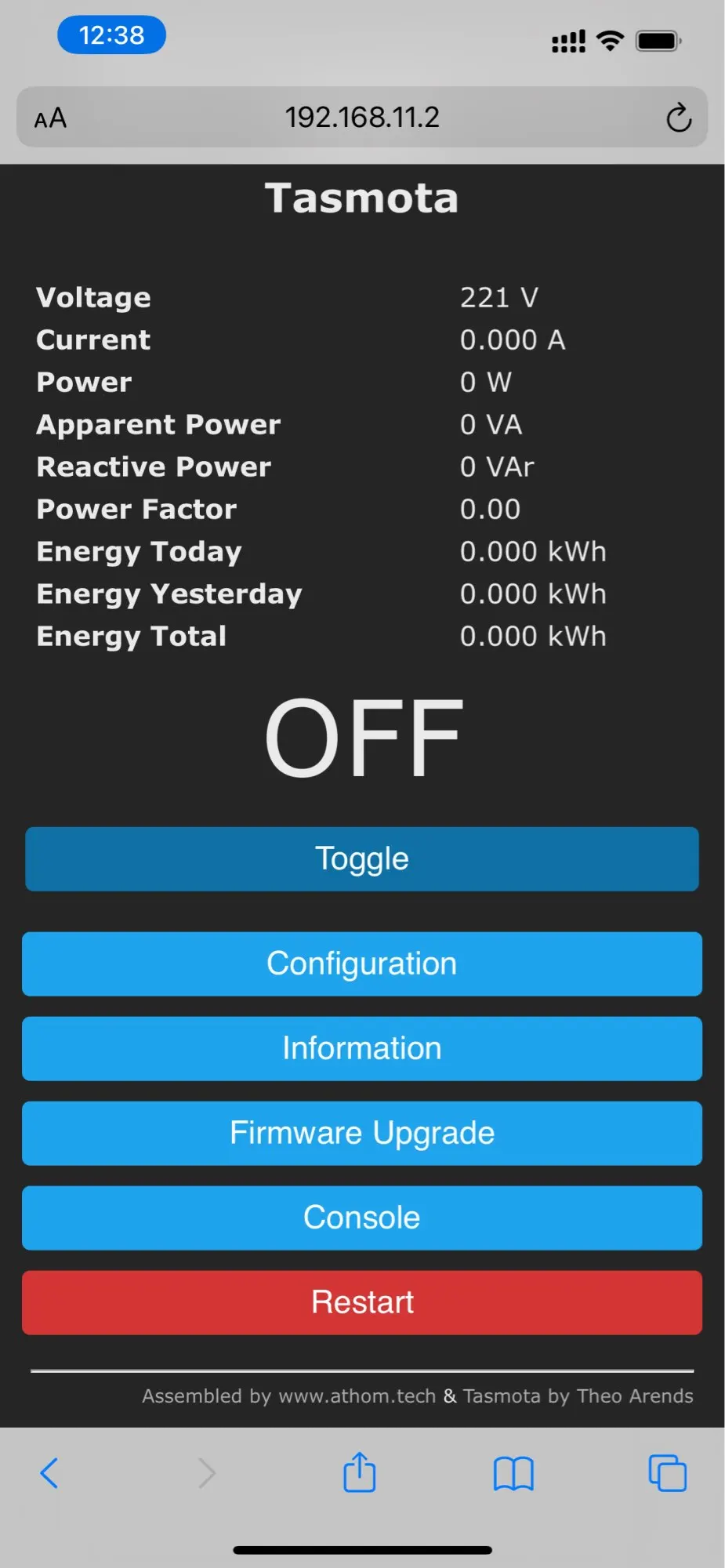Open the Configuration menu
Image resolution: width=725 pixels, height=1568 pixels.
click(362, 964)
